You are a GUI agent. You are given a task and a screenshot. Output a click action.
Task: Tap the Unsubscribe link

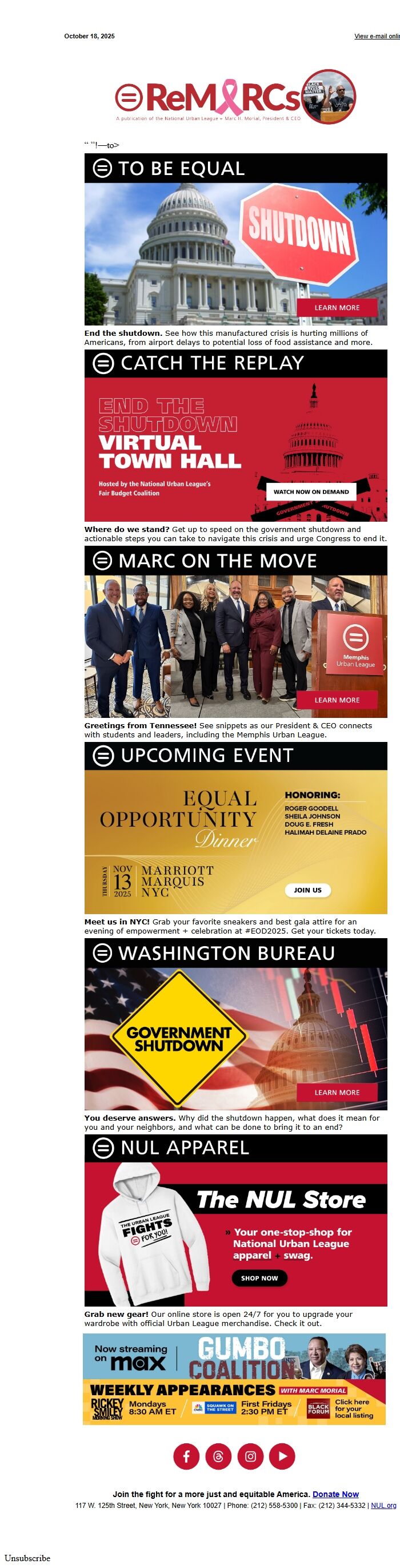[27, 1558]
